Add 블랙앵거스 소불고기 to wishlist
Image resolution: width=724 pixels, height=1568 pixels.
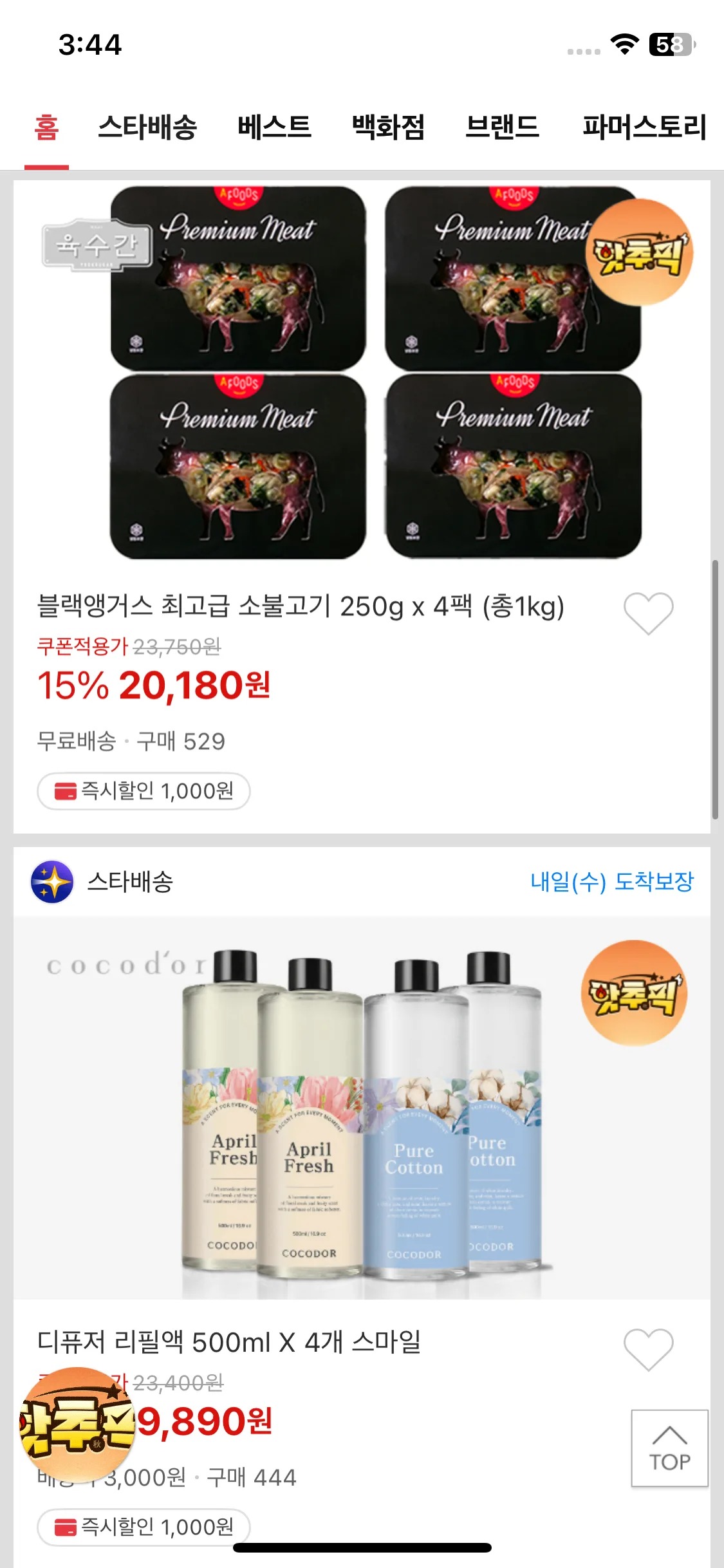[648, 613]
